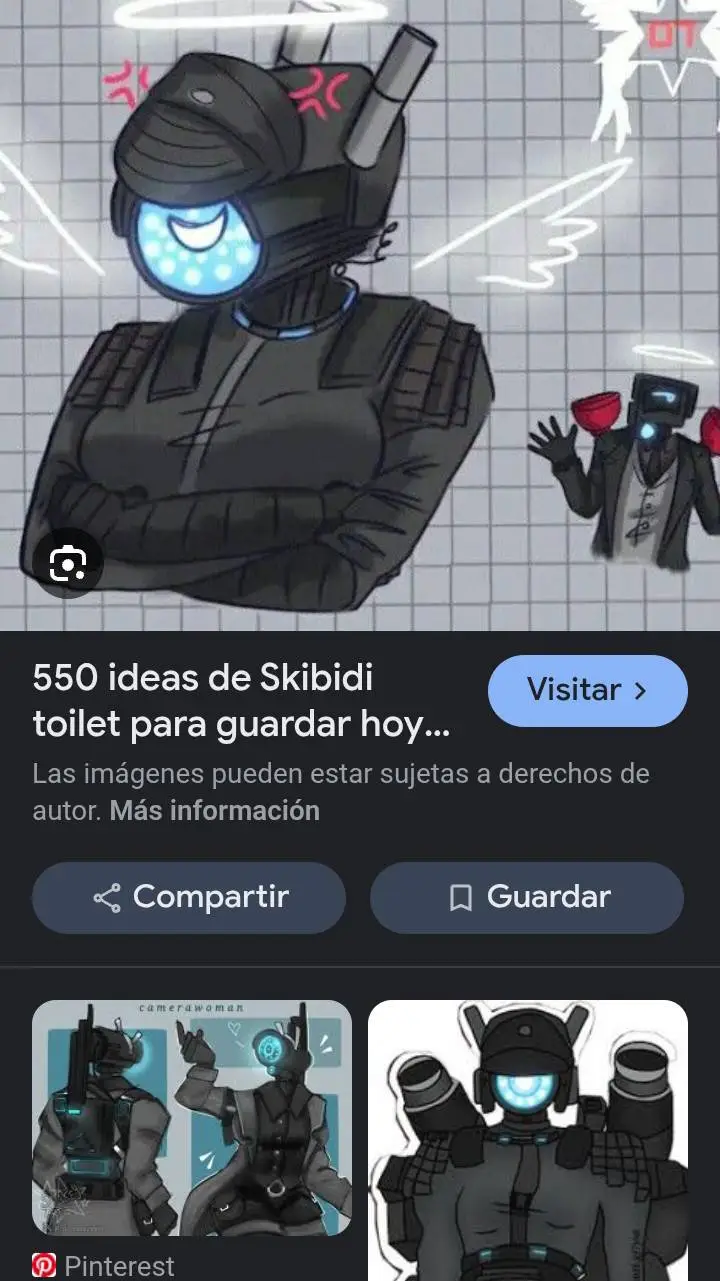Screen dimensions: 720x1281
Task: Click the bookmark icon inside Guardar button
Action: pos(459,897)
